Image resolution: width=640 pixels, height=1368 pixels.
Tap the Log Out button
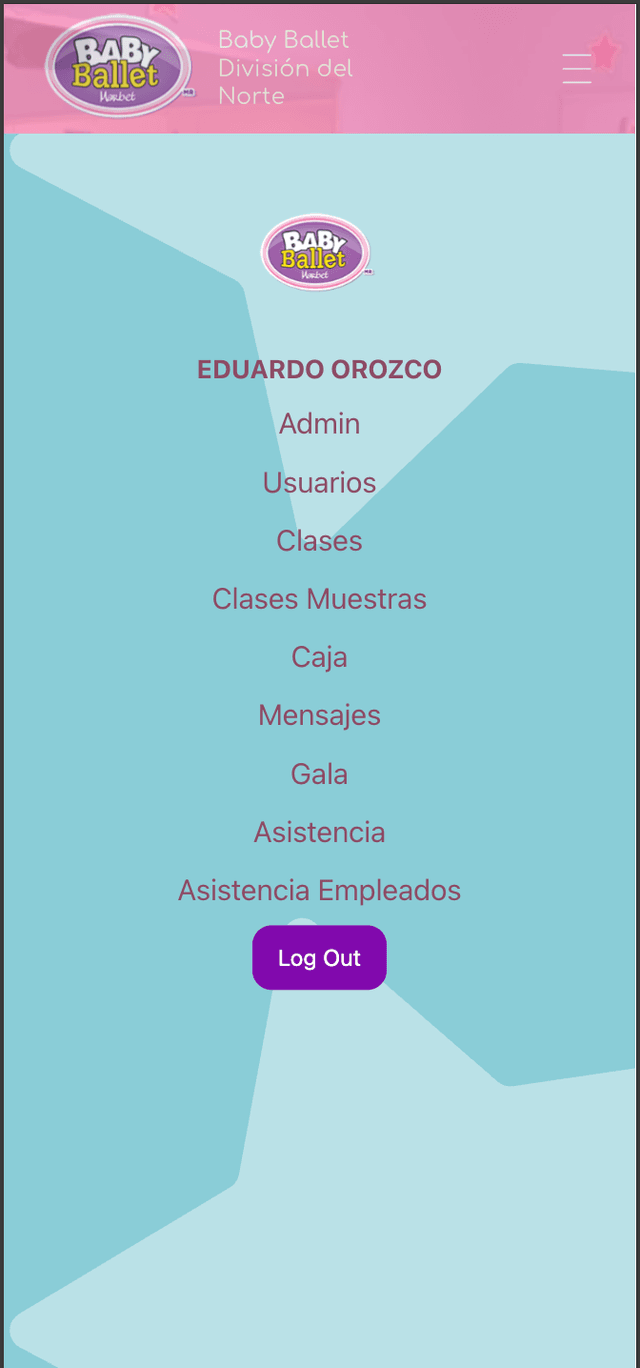click(x=320, y=958)
